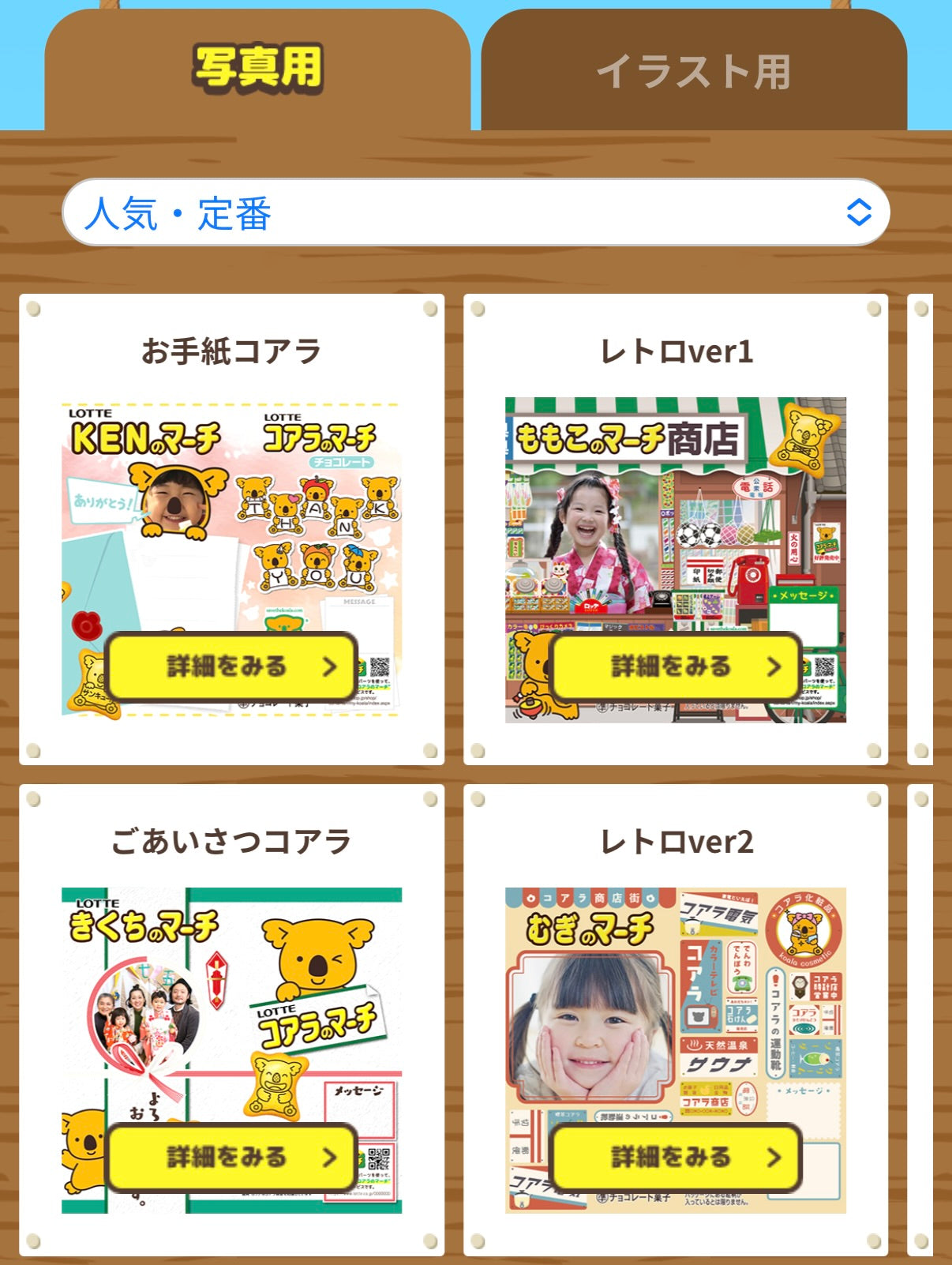Open the 人気・定番 category dropdown
The width and height of the screenshot is (952, 1265).
point(476,212)
